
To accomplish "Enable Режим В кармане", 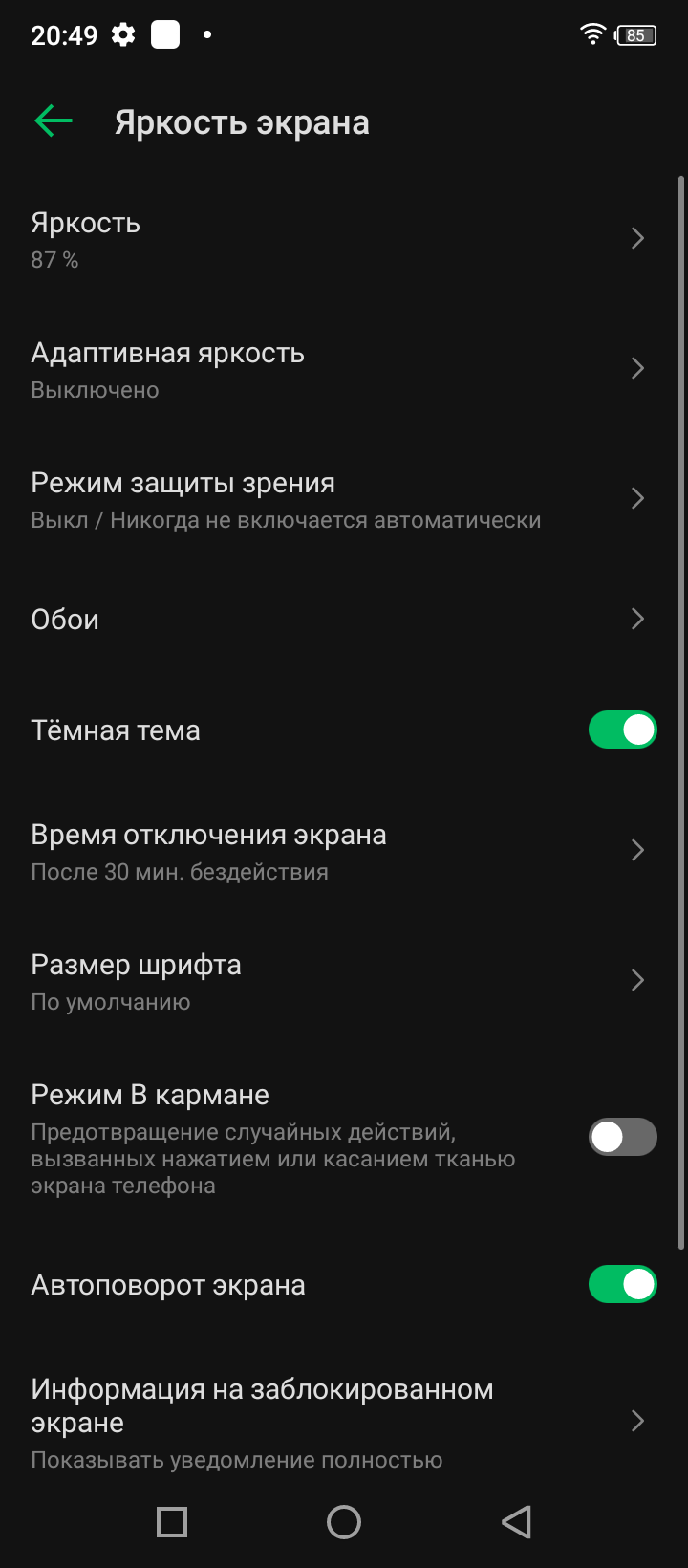I will [x=622, y=1137].
